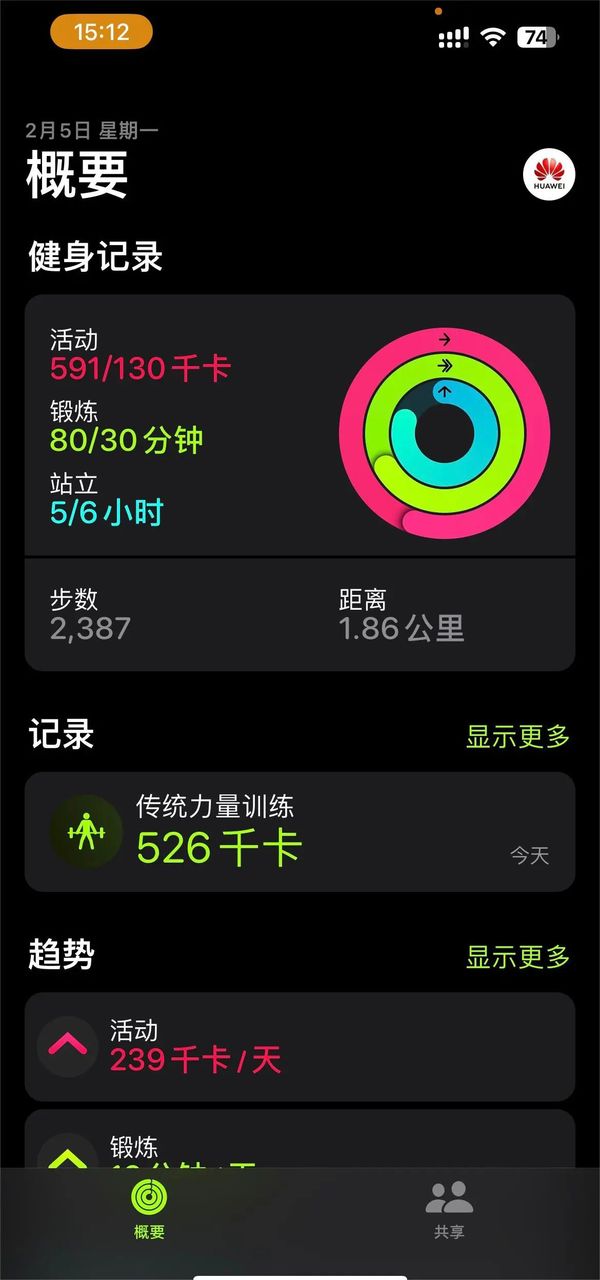View the 步数 and 距离 details
This screenshot has height=1280, width=600.
coord(299,614)
